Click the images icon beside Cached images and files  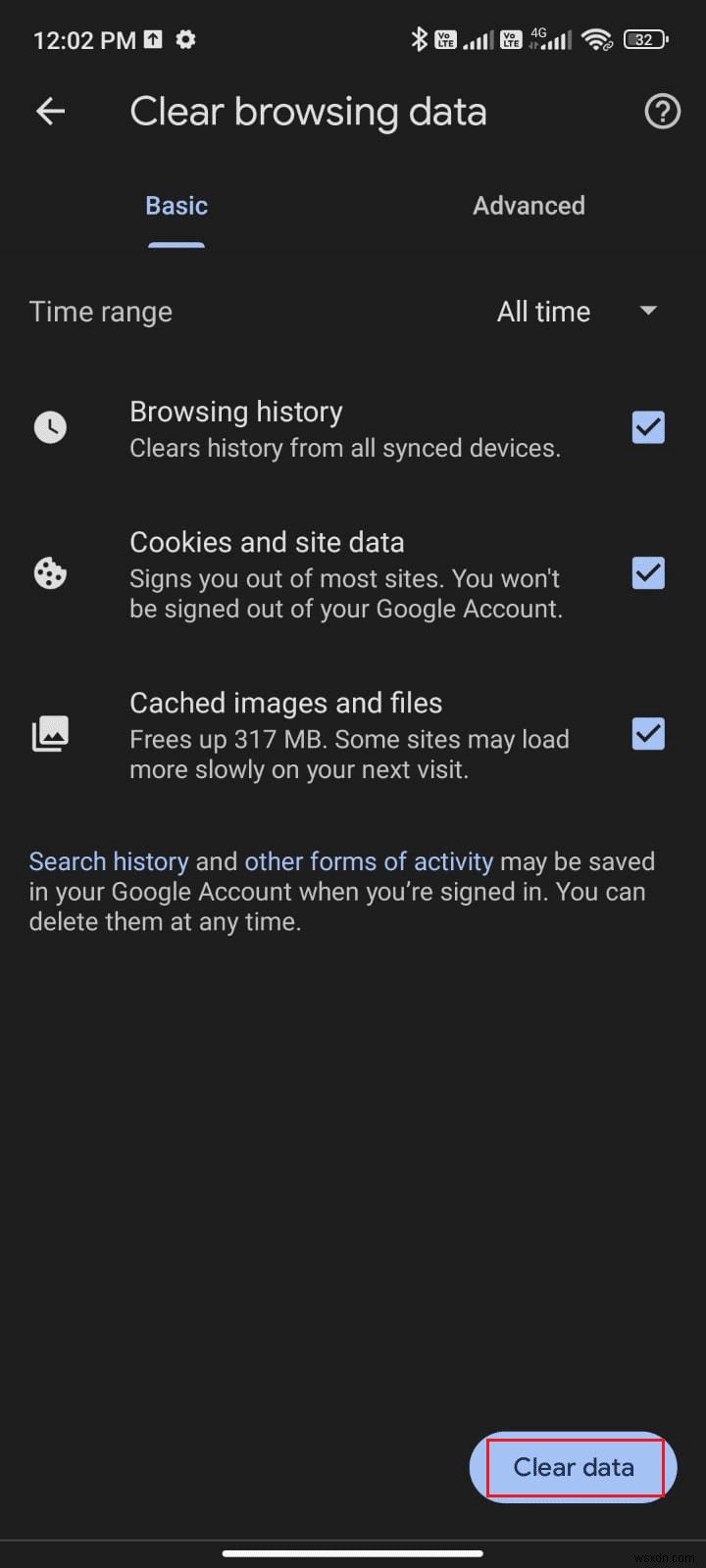[x=50, y=733]
